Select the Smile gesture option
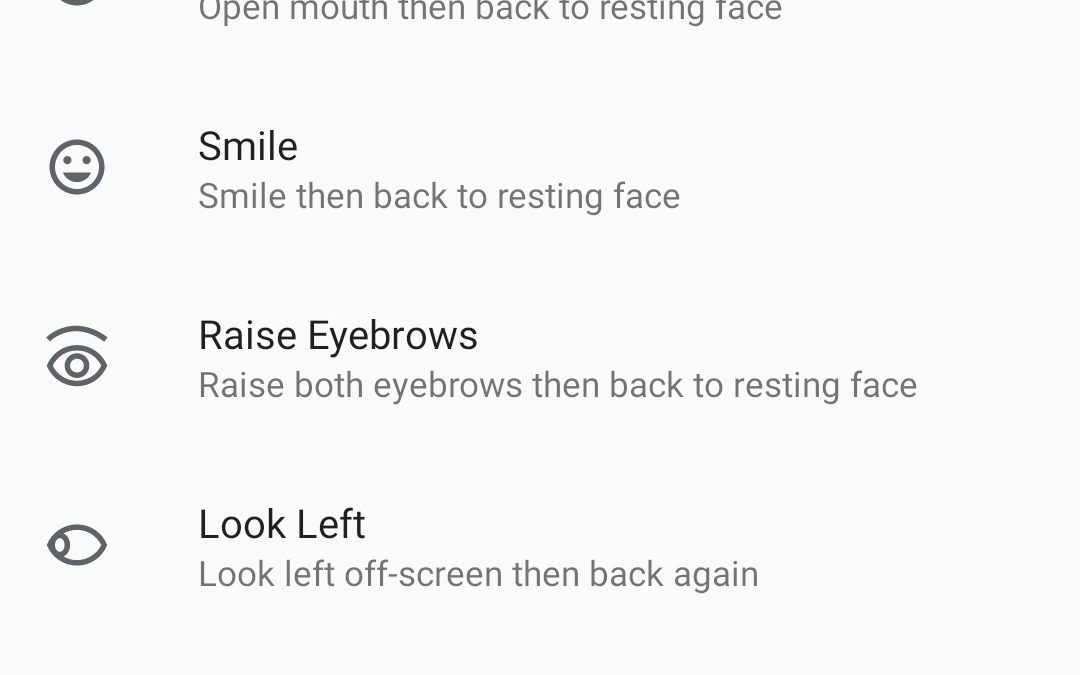1080x675 pixels. click(x=440, y=168)
